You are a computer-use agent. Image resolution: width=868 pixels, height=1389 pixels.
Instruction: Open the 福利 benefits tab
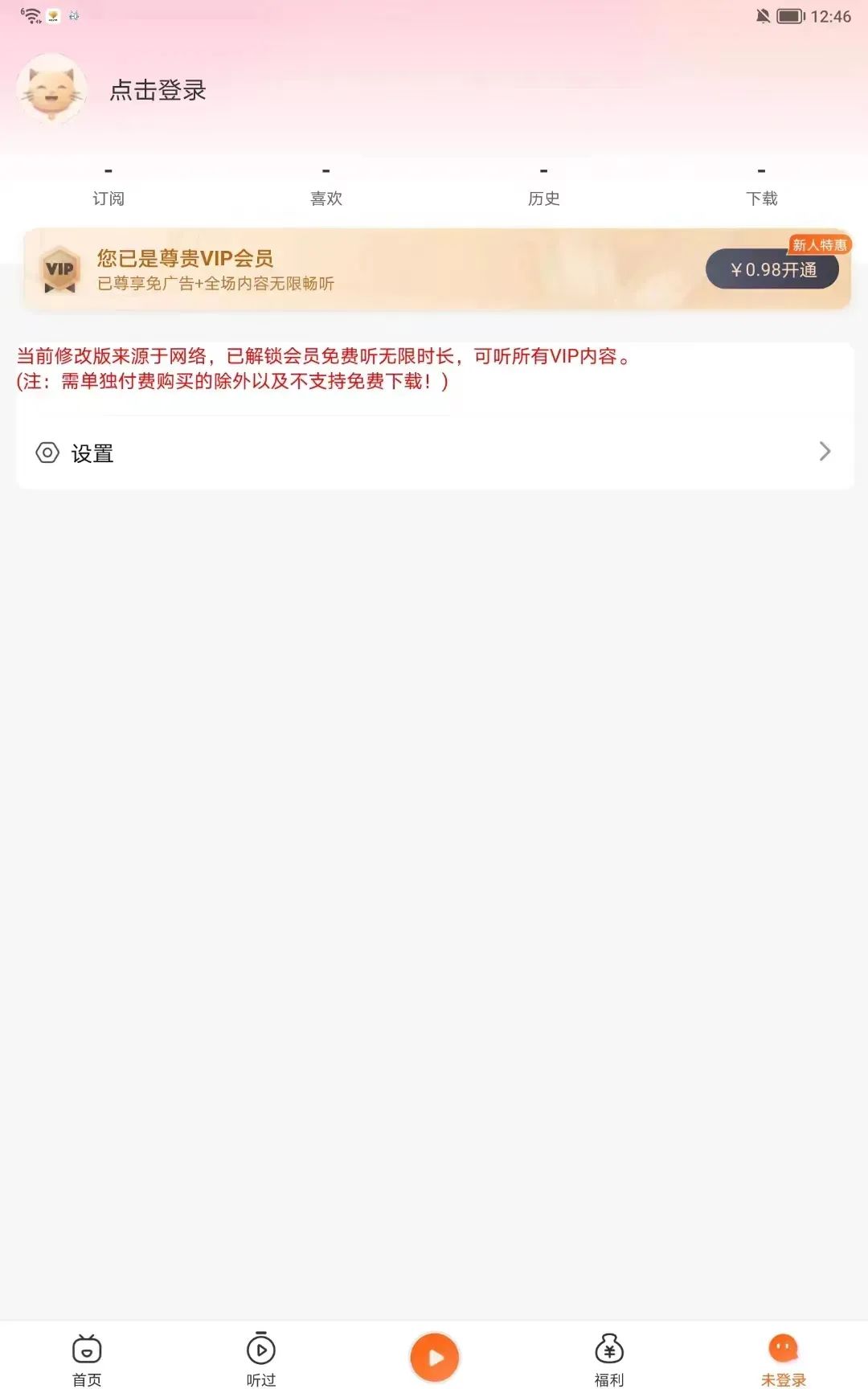609,1360
